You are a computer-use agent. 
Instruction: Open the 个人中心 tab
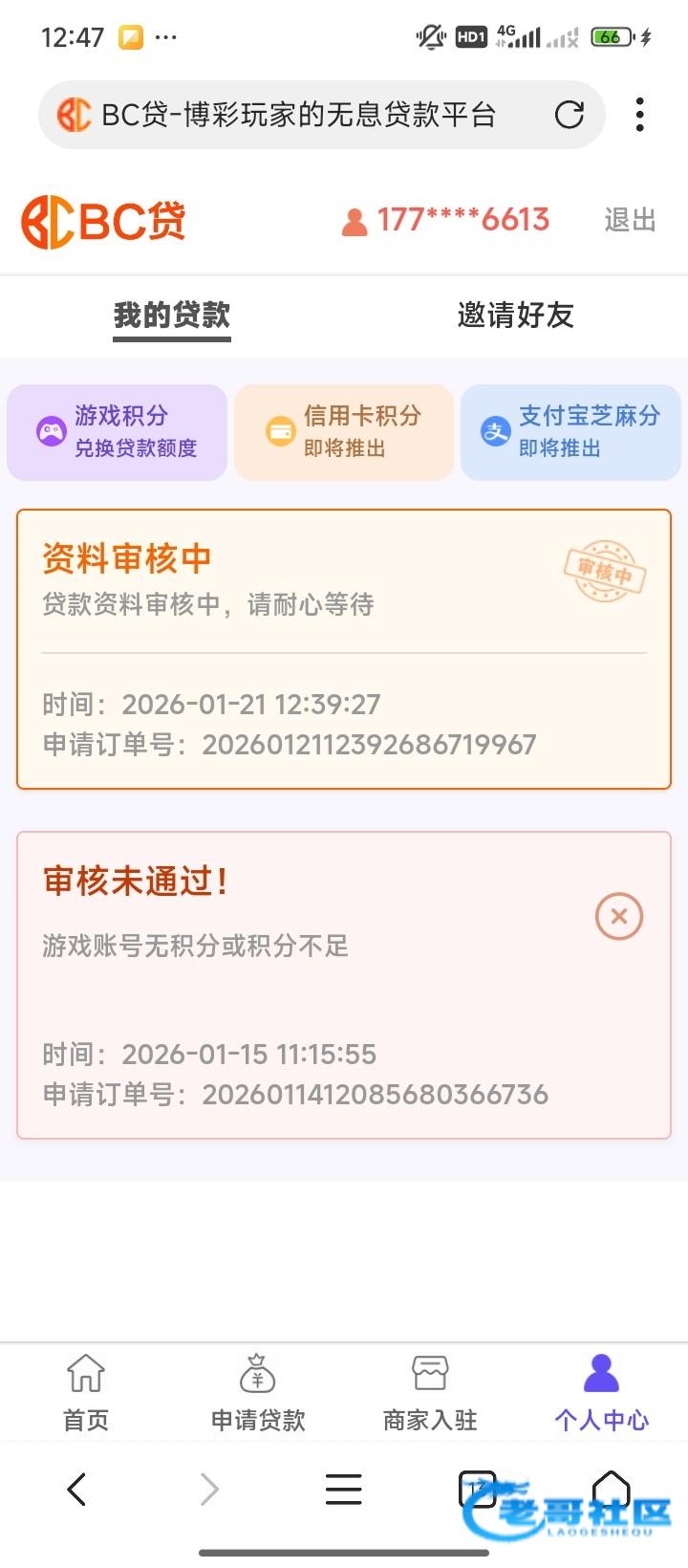coord(601,1392)
